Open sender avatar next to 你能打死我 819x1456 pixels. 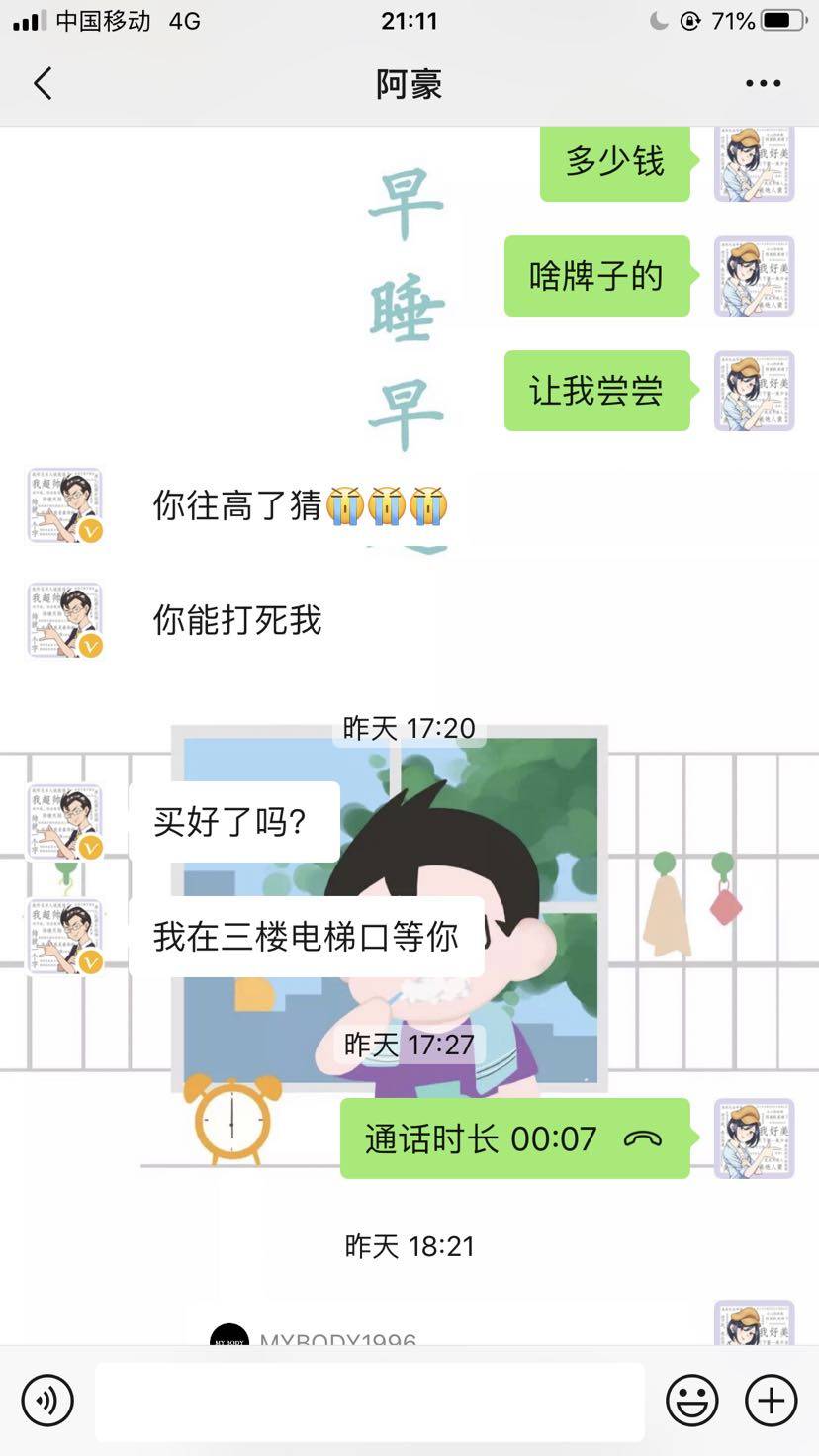(x=64, y=620)
